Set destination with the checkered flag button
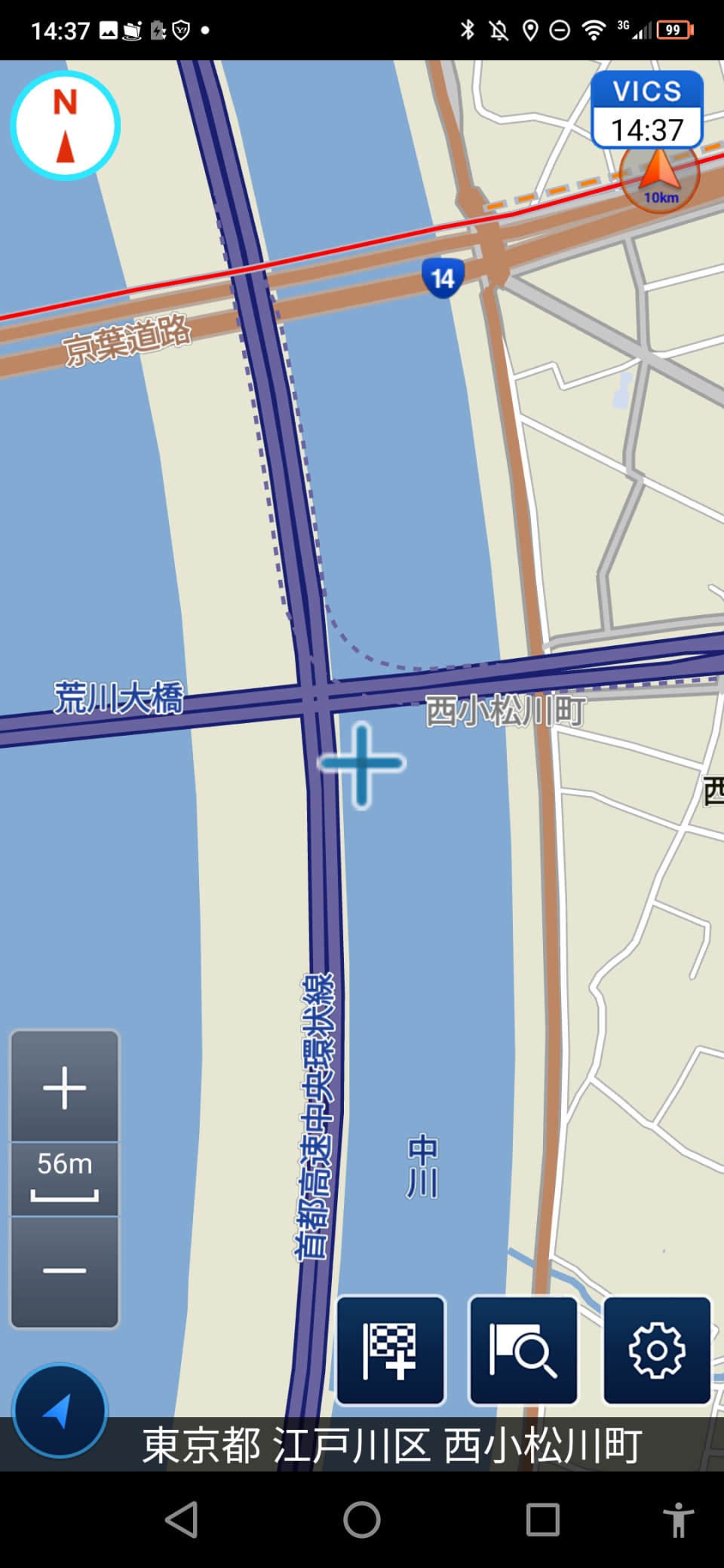The width and height of the screenshot is (724, 1568). [x=391, y=1350]
